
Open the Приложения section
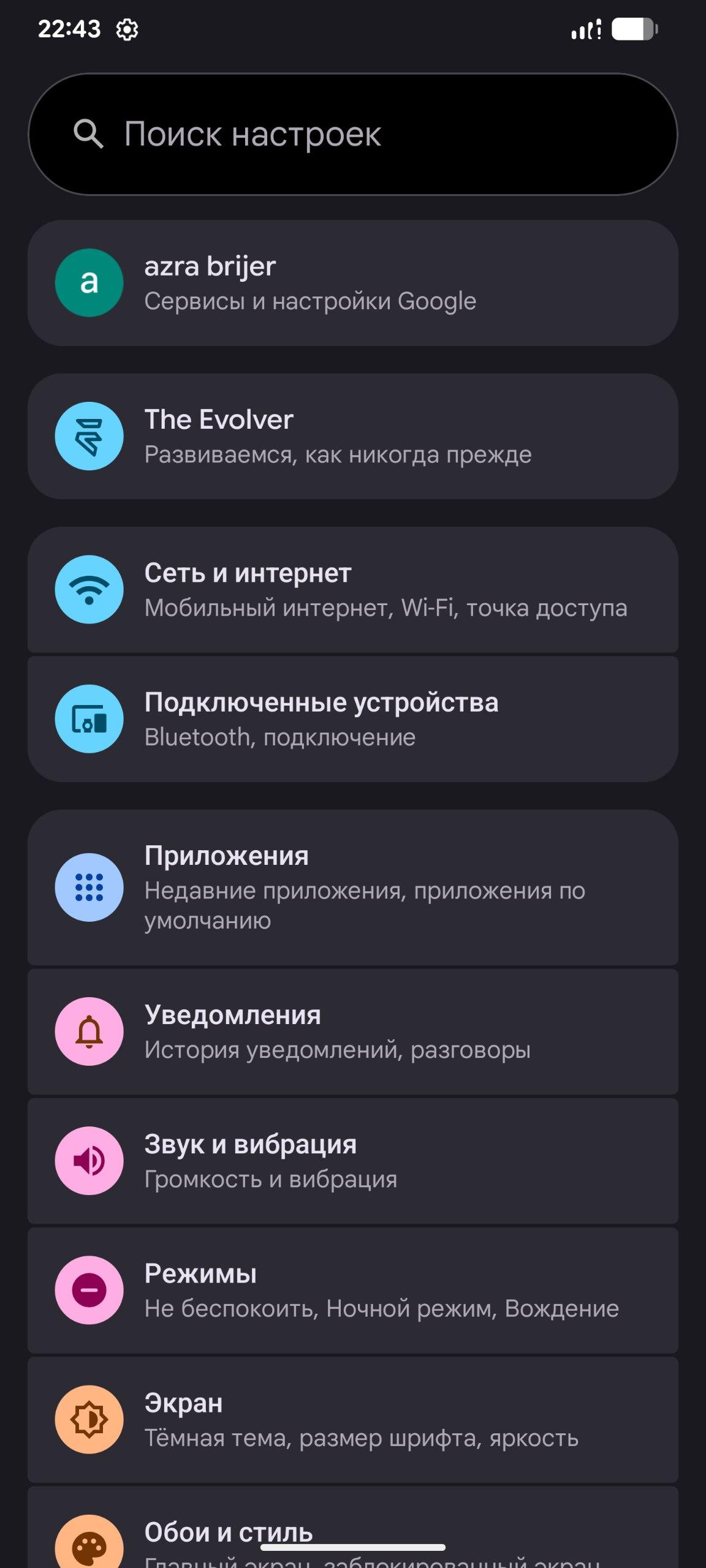click(x=353, y=887)
